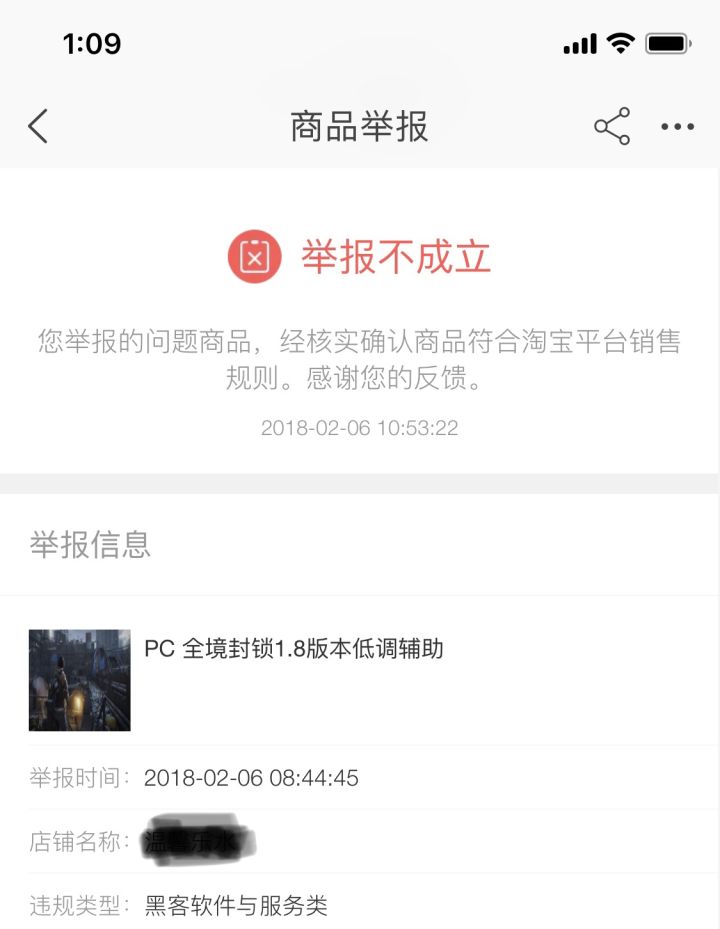720x929 pixels.
Task: Open the reported item PC 全境封锁1.8版本低调辅助
Action: [x=293, y=649]
